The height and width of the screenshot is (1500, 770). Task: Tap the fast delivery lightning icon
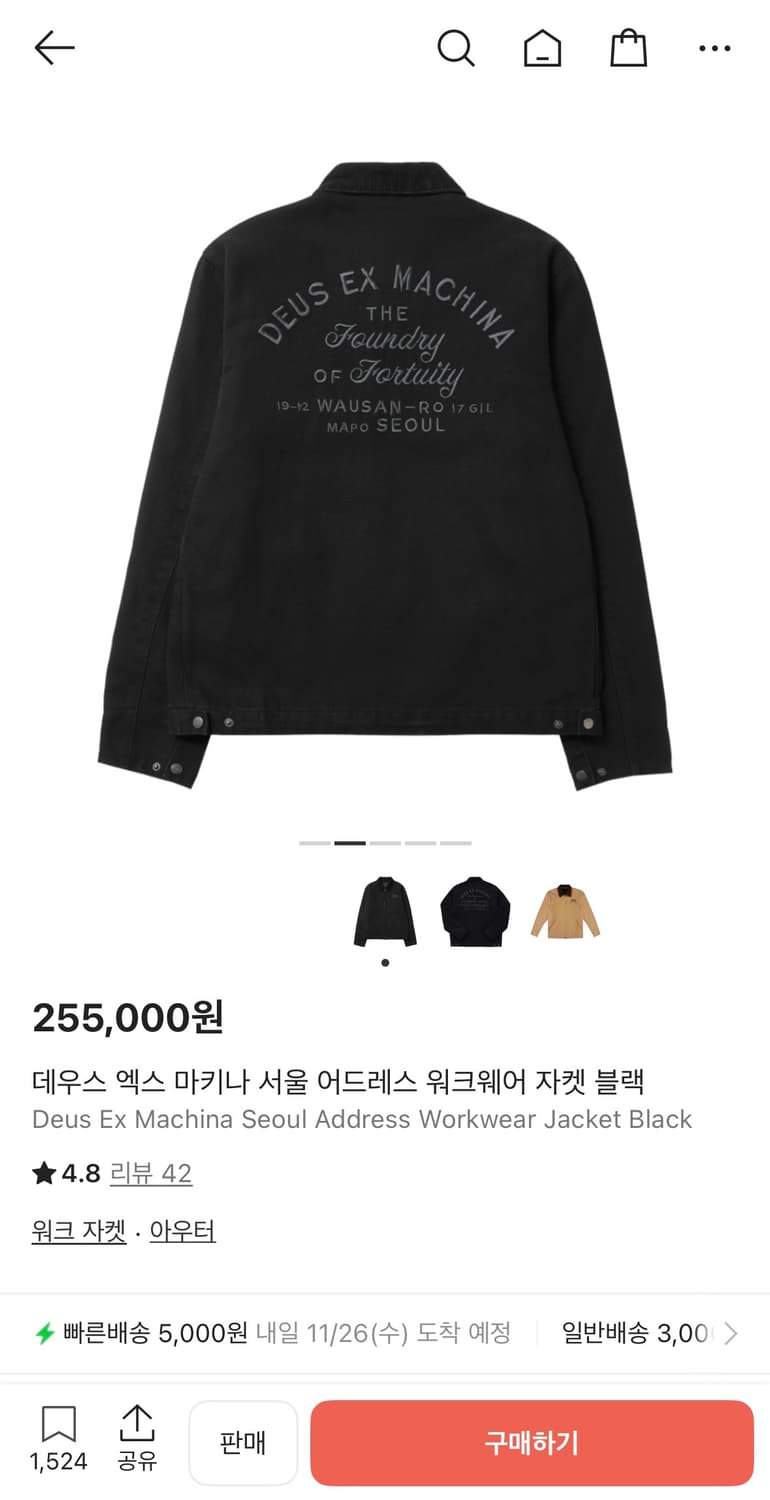[x=45, y=1332]
